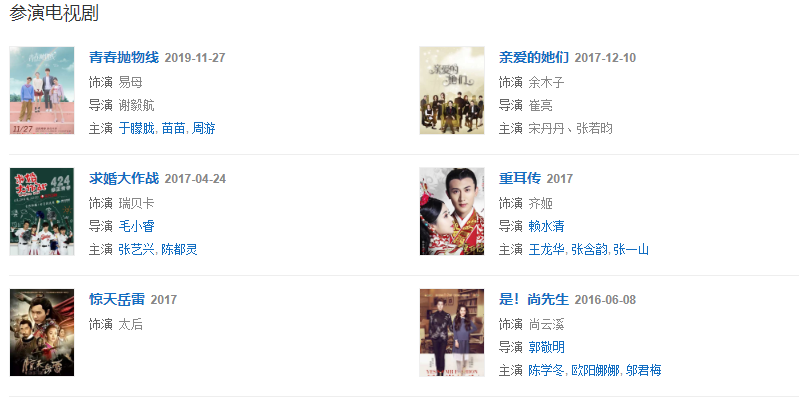View actor 于朦胧's page
Image resolution: width=808 pixels, height=400 pixels.
(137, 128)
